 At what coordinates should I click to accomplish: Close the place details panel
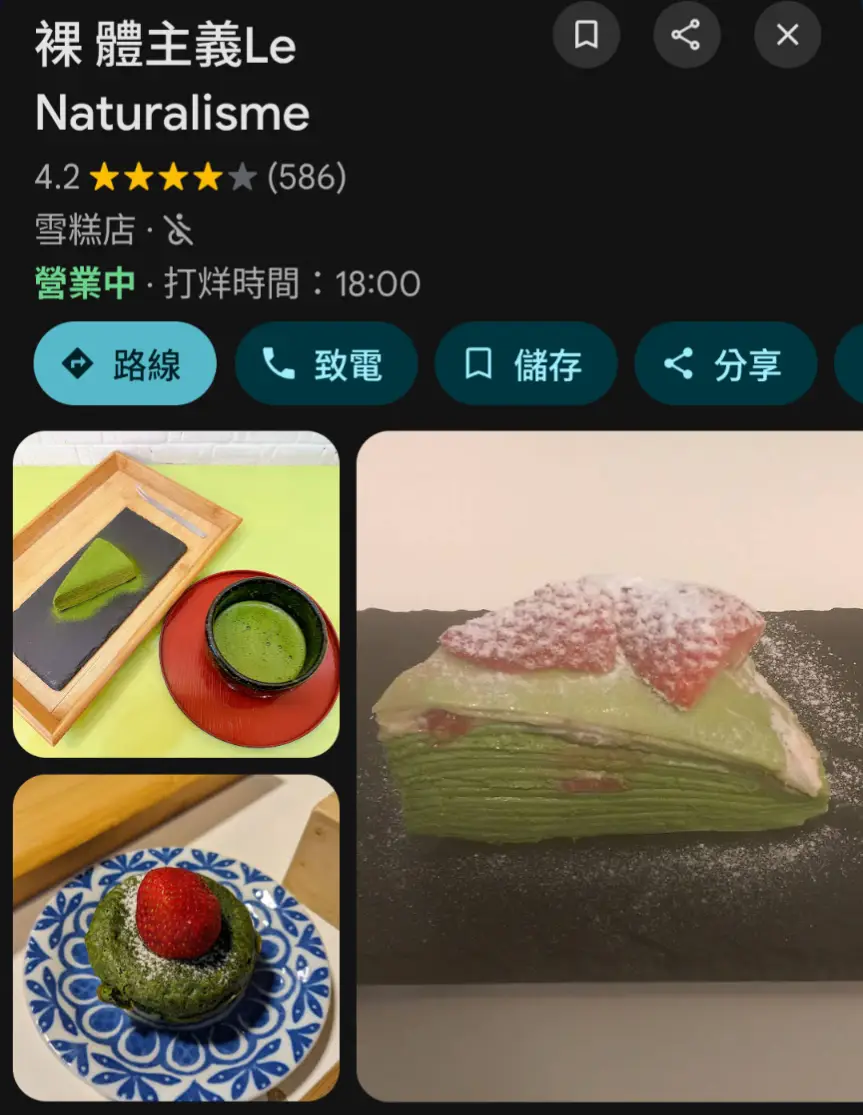(787, 36)
